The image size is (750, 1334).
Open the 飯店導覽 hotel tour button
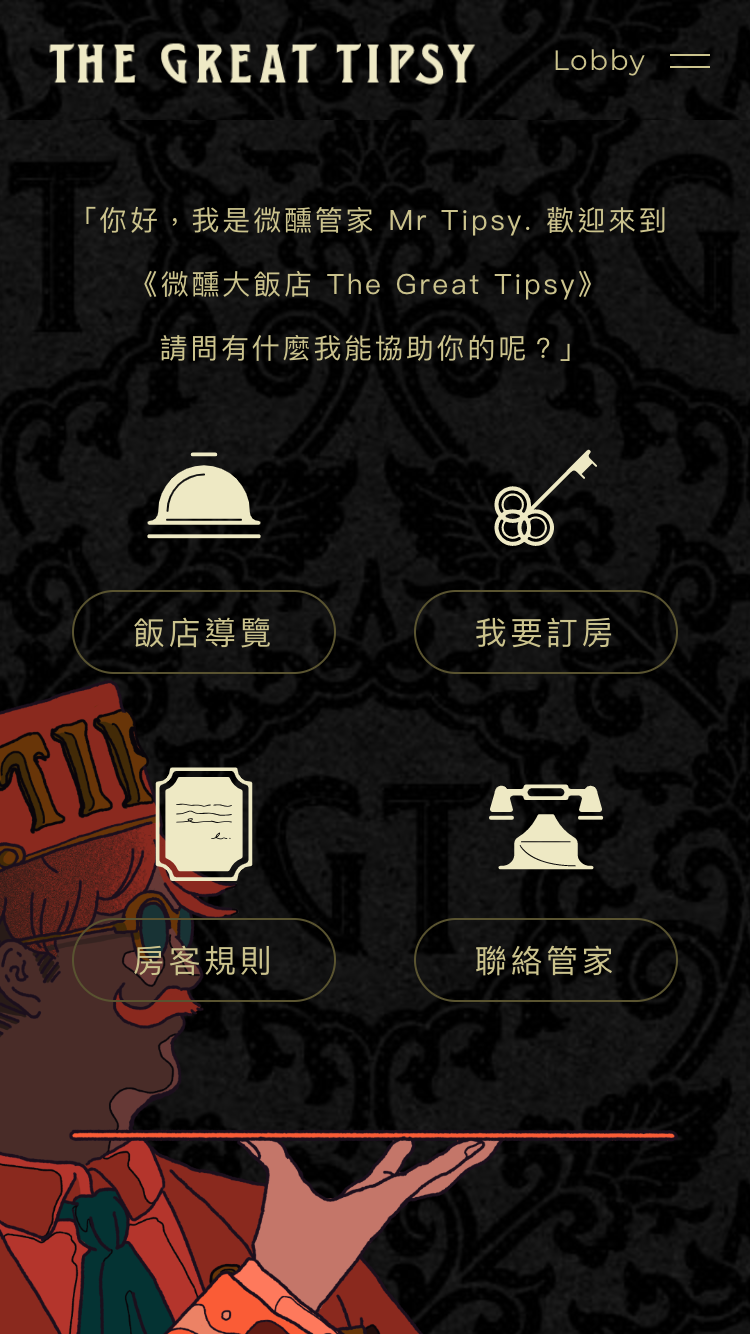coord(204,632)
